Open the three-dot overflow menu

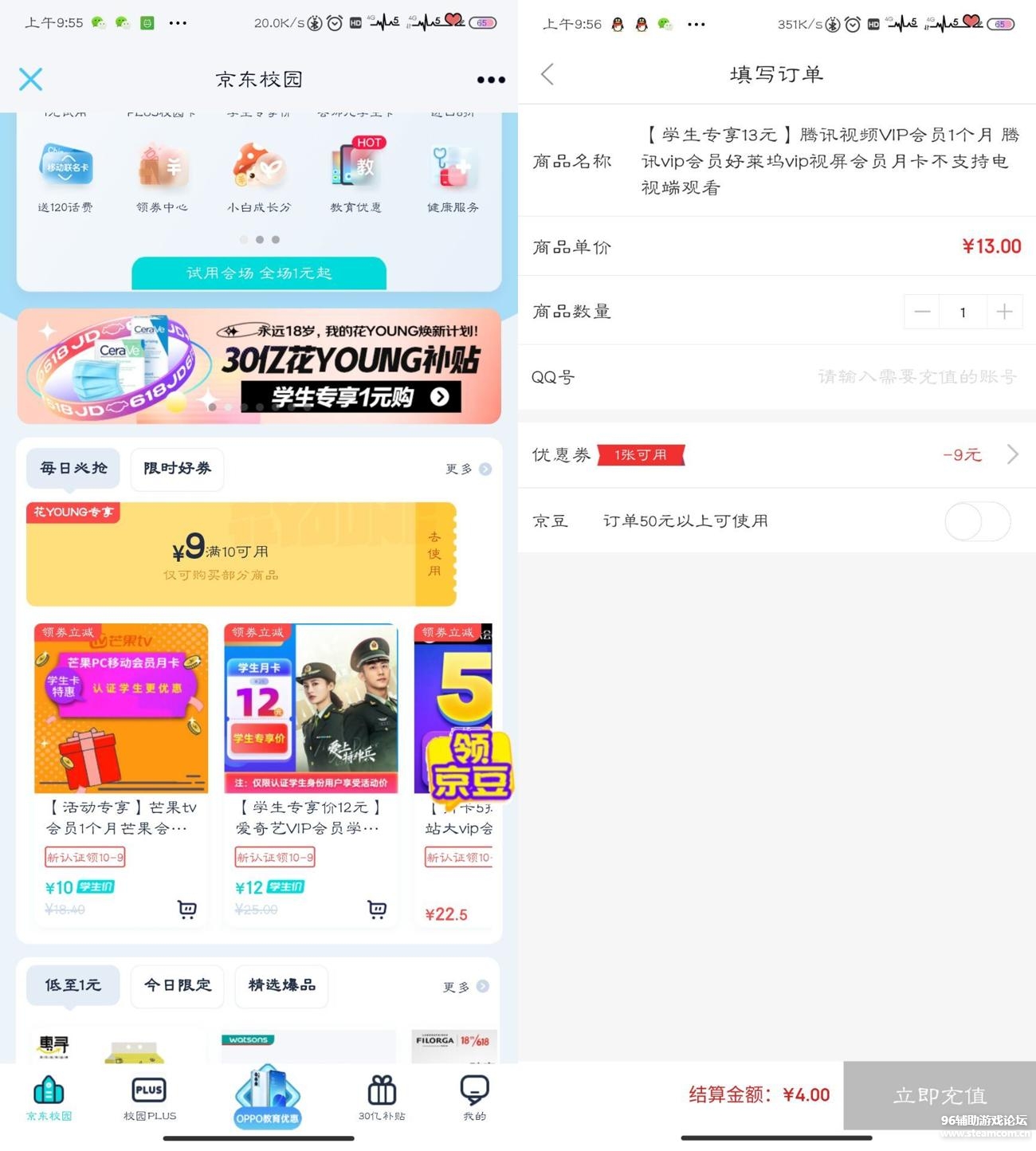point(491,80)
